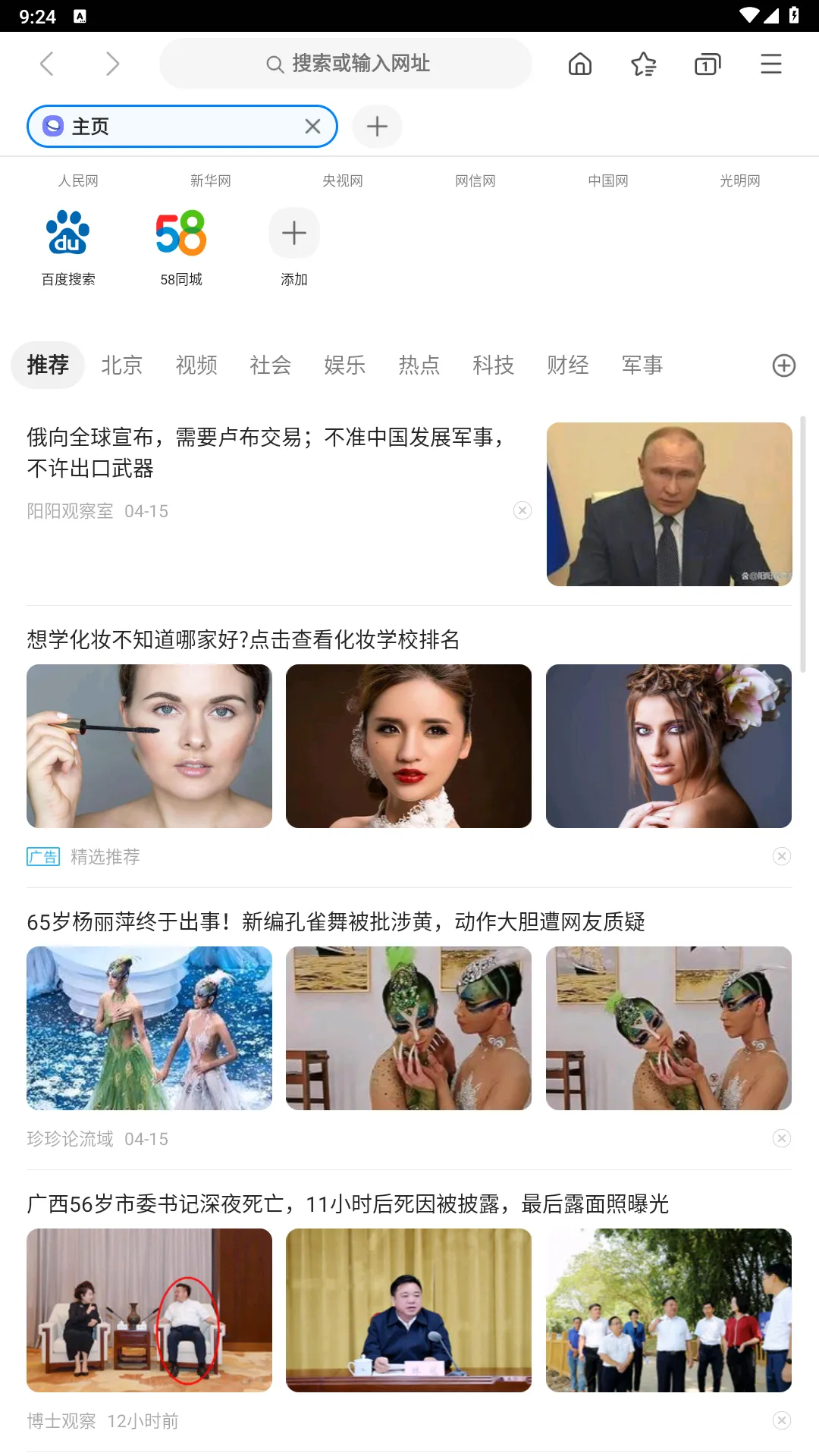Open bookmarks star icon
Screen dimensions: 819x1456
(644, 64)
